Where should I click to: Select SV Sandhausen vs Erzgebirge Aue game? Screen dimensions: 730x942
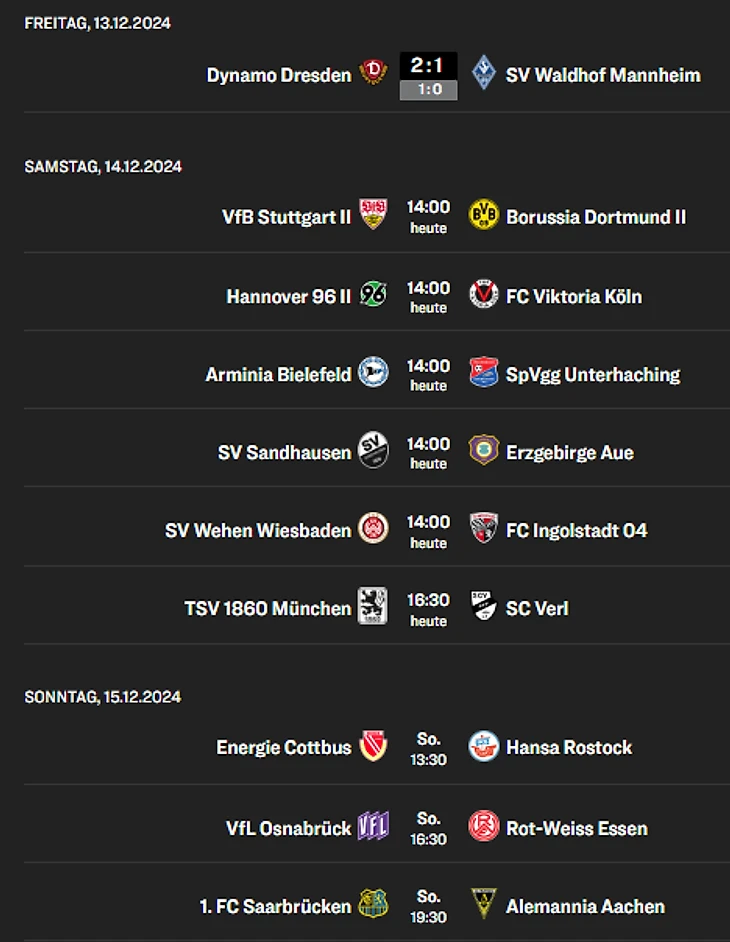click(428, 452)
